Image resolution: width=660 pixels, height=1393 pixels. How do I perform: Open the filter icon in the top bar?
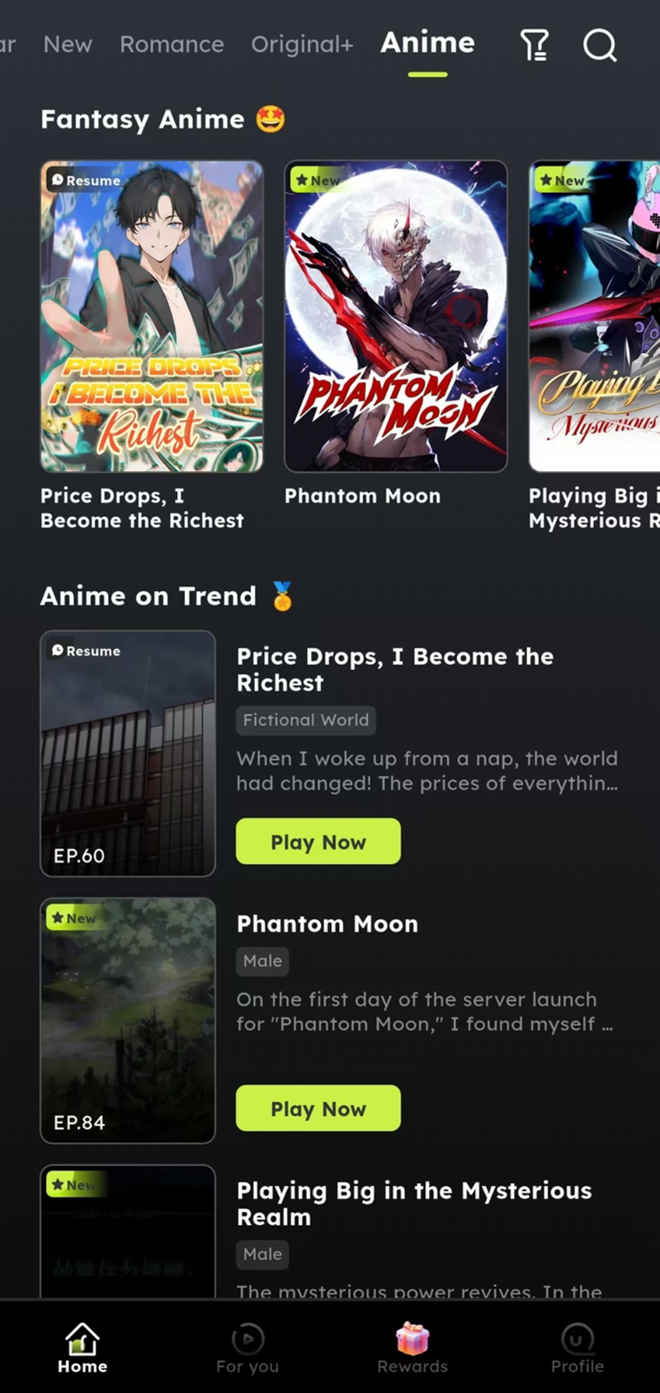(534, 45)
